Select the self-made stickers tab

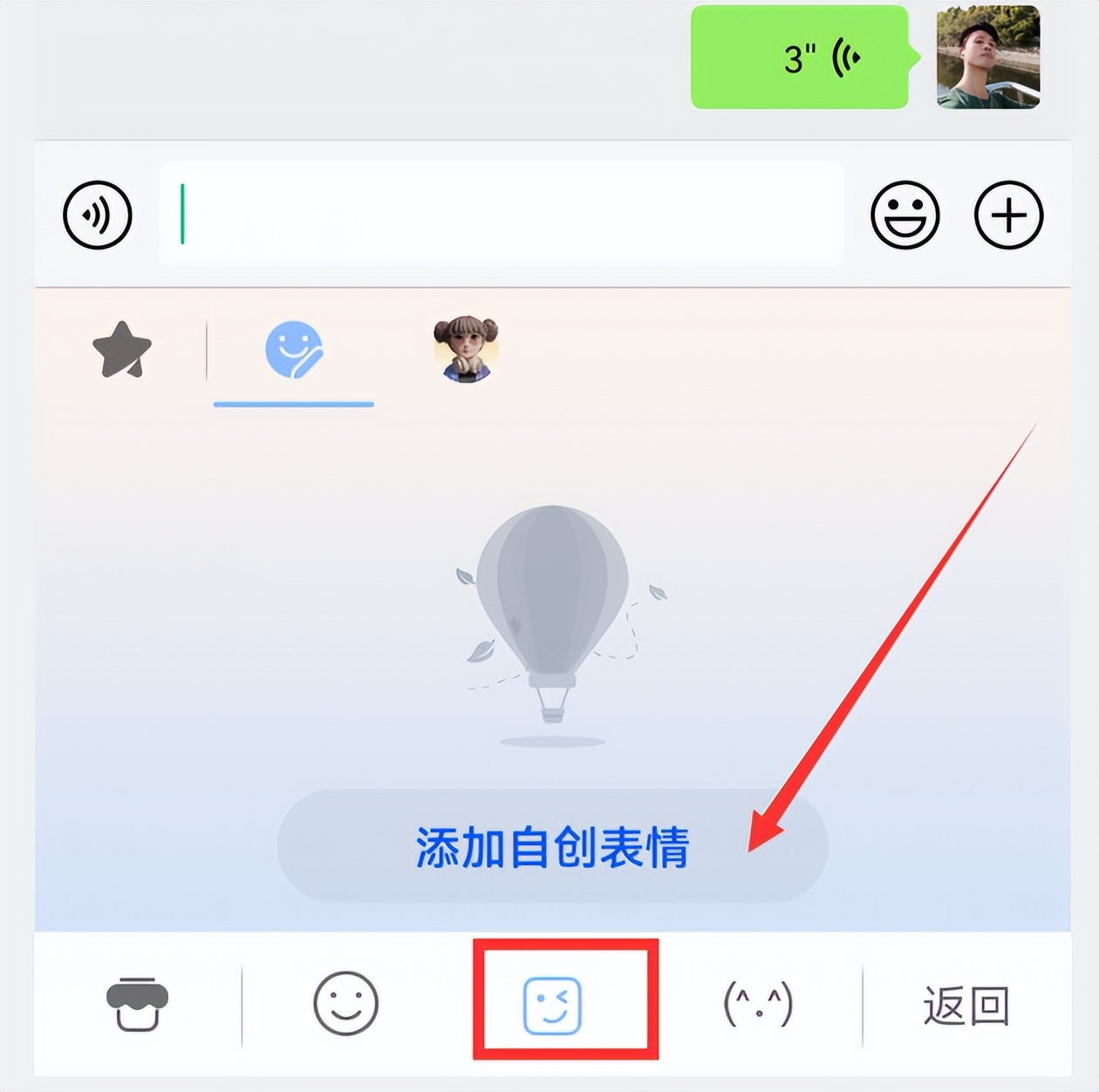click(x=294, y=351)
